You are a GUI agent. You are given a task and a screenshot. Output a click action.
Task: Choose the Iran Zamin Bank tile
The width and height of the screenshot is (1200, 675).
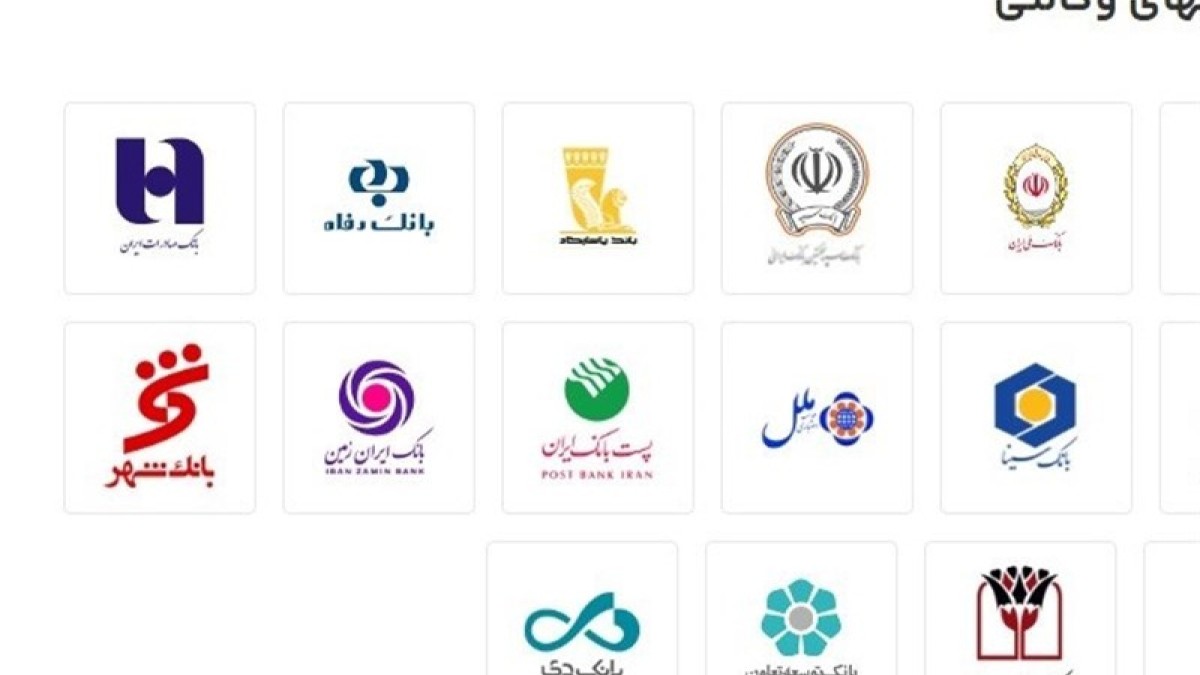tap(379, 417)
